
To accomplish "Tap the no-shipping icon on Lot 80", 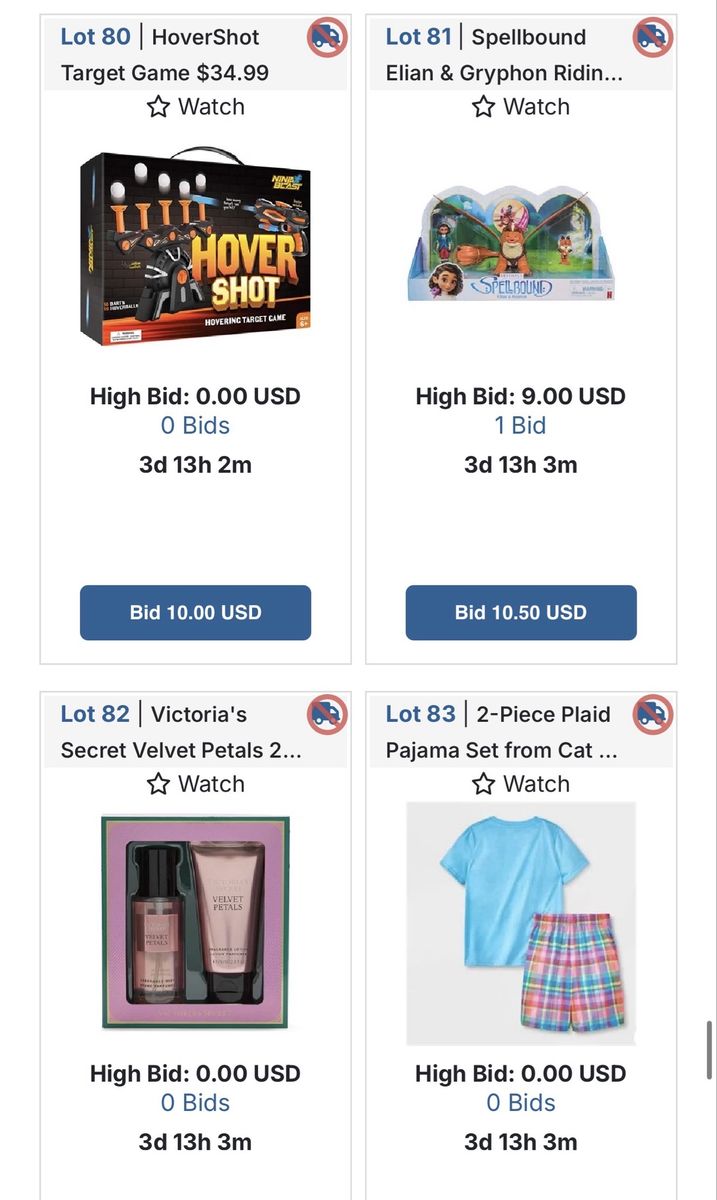I will tap(327, 38).
